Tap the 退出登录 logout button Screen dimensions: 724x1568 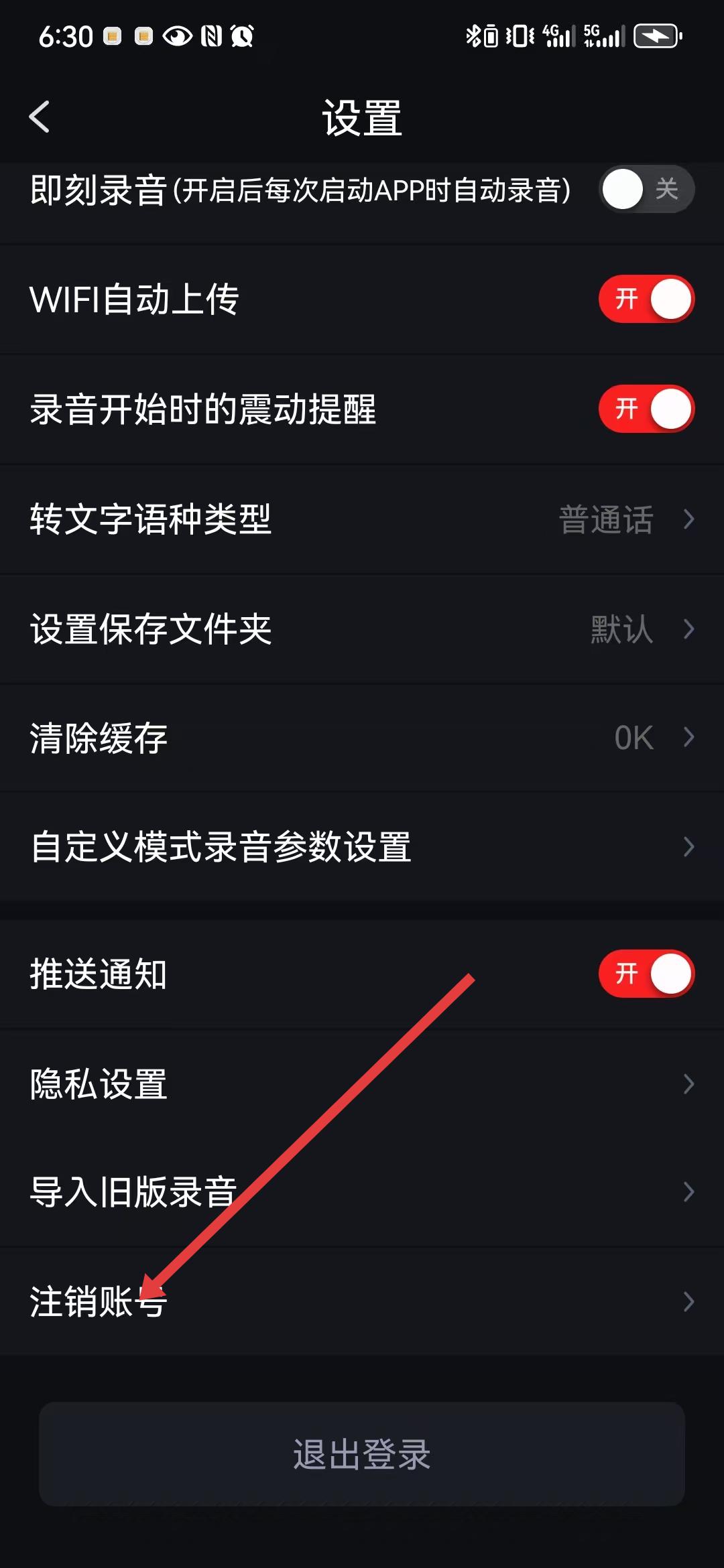362,1454
